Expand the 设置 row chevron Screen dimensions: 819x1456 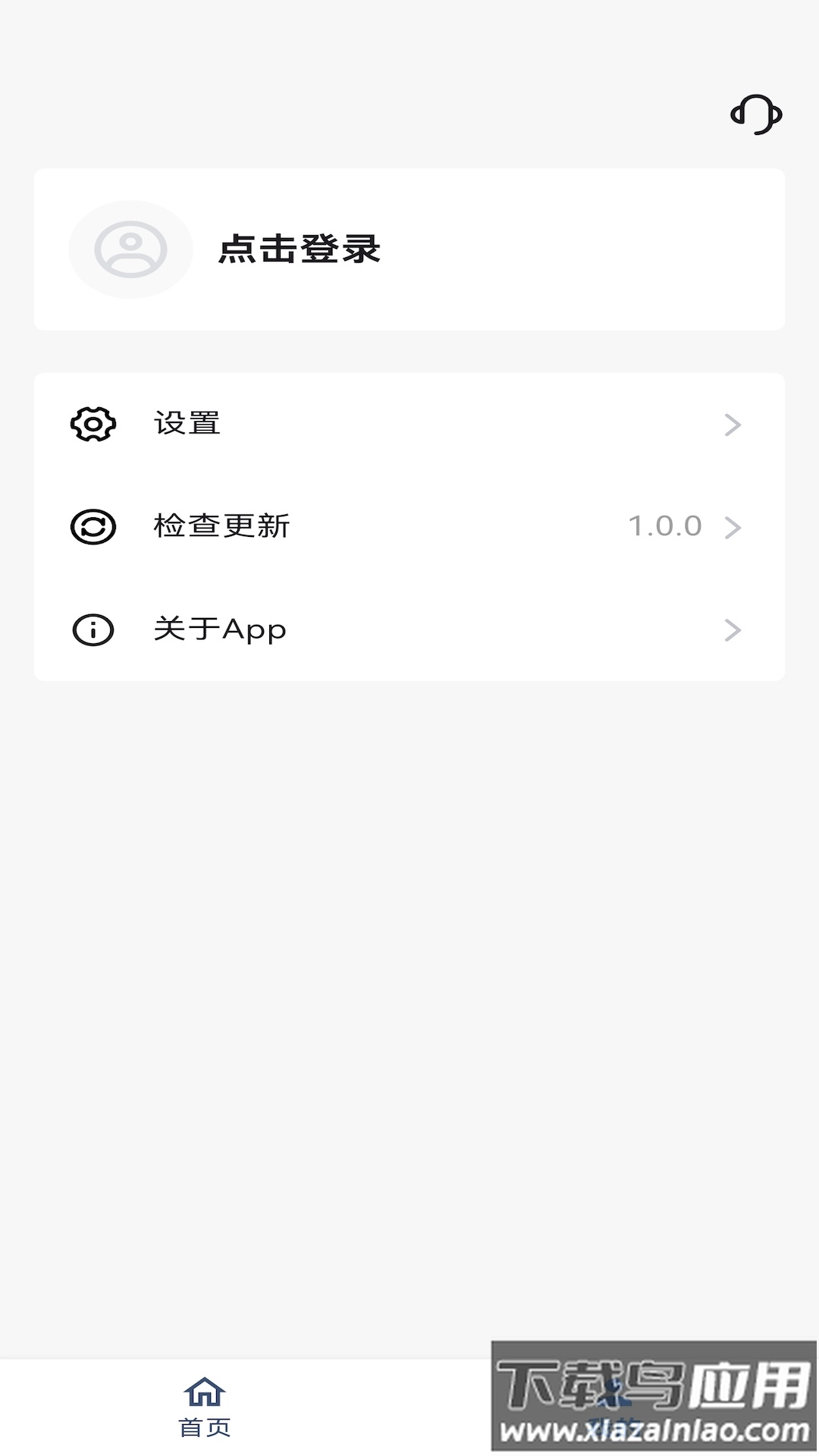coord(733,424)
